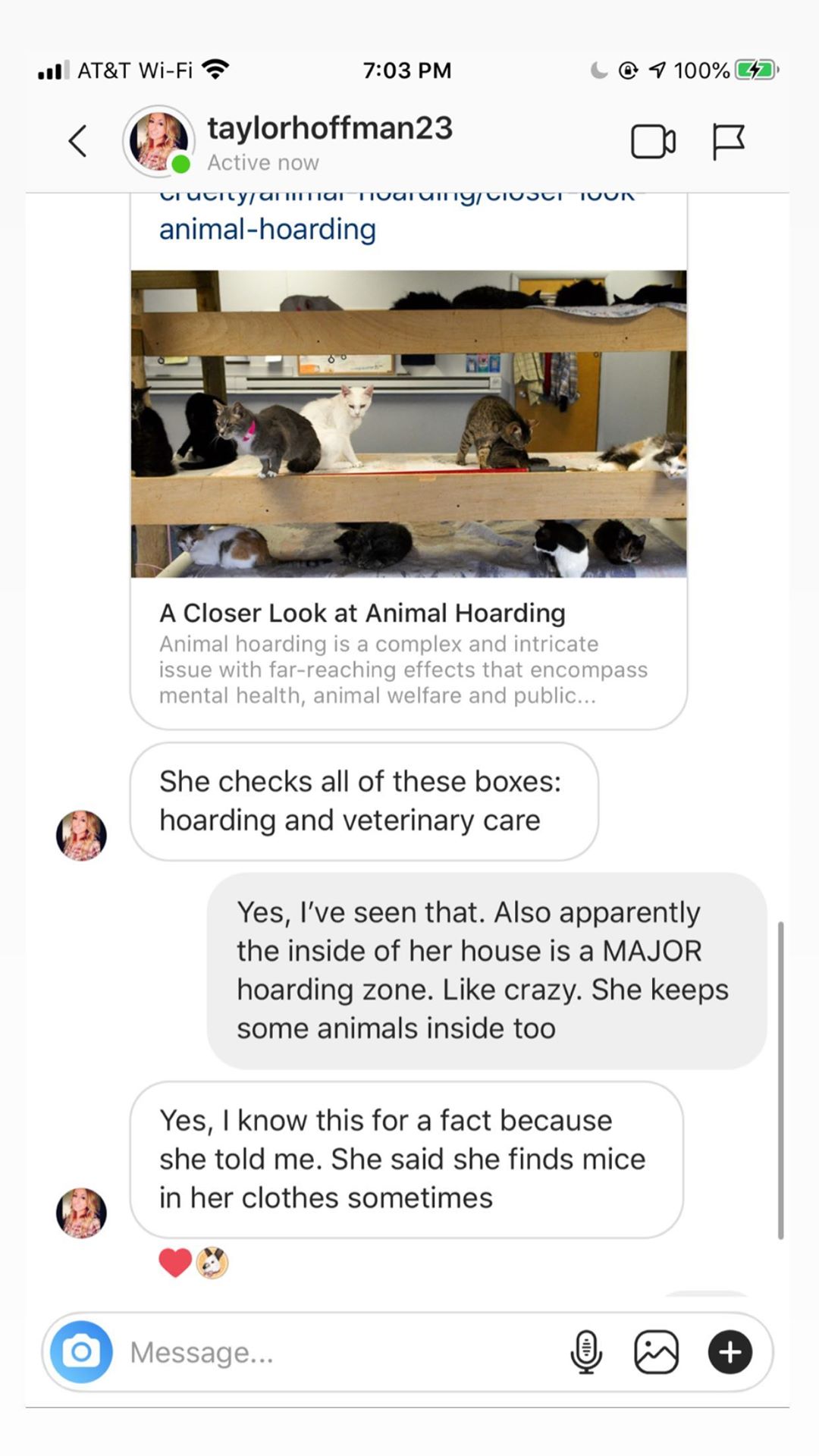The width and height of the screenshot is (819, 1456).
Task: Open the plus menu for more options
Action: [730, 1352]
